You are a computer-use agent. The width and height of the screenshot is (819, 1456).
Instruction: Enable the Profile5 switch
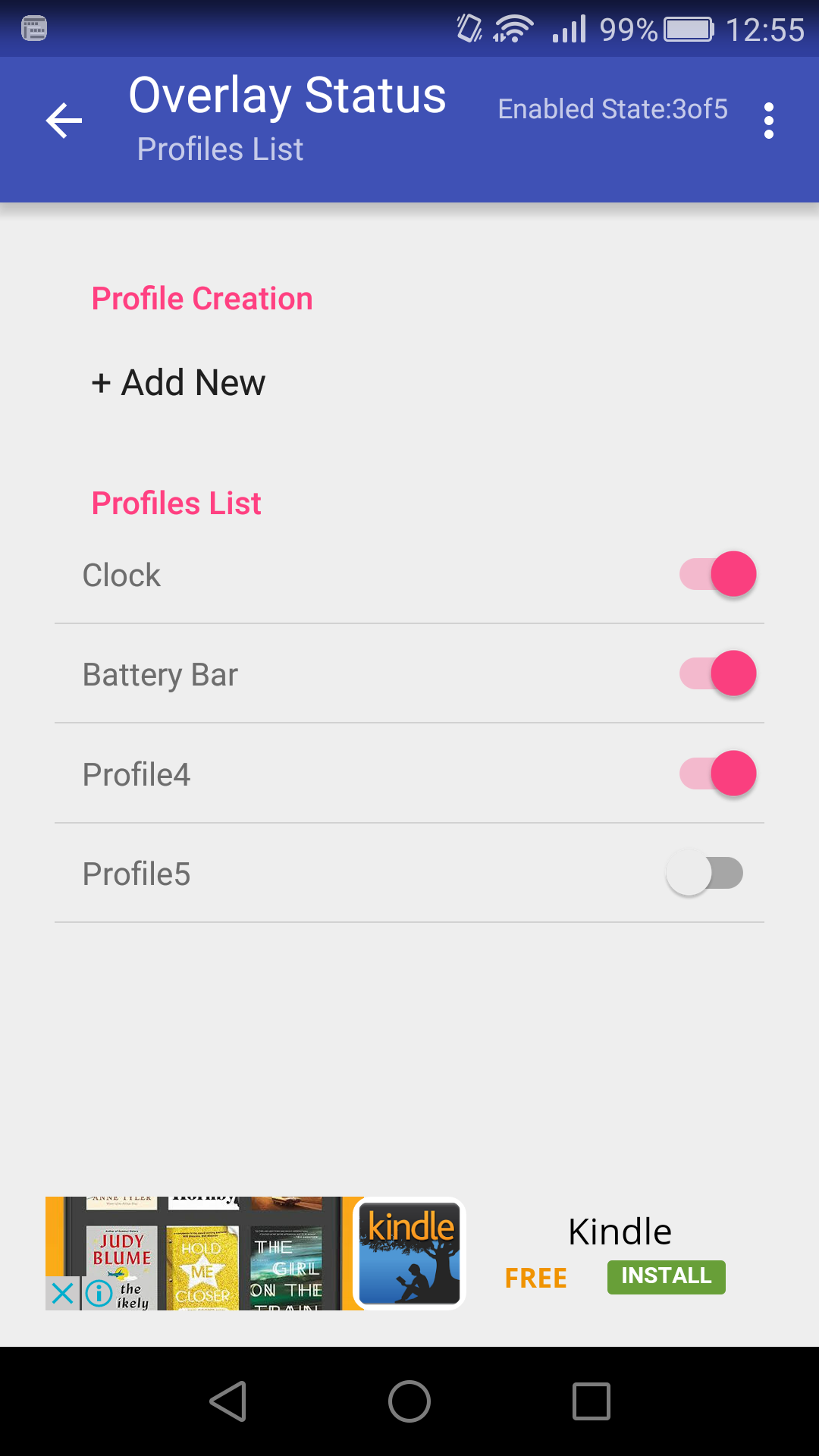(704, 874)
